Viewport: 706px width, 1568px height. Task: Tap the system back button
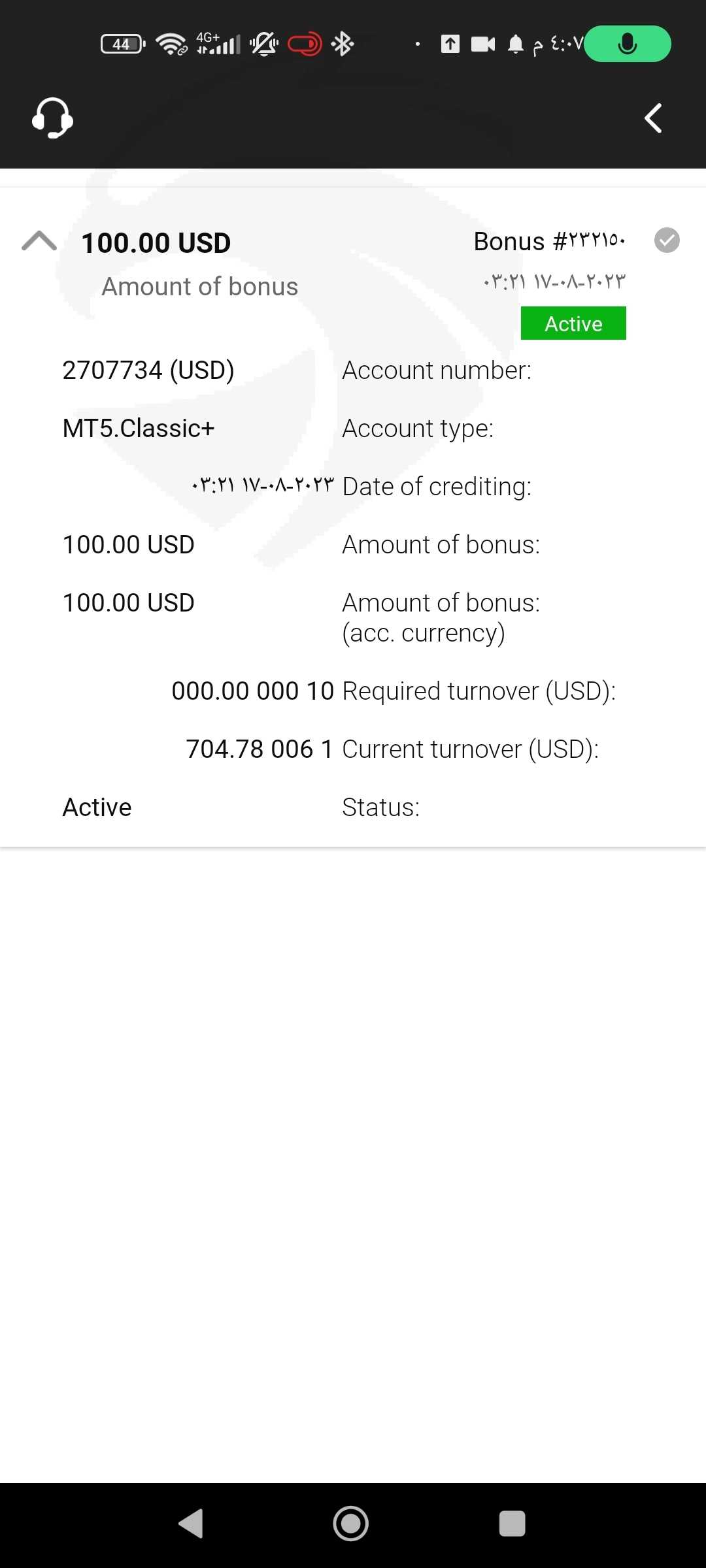click(191, 1524)
